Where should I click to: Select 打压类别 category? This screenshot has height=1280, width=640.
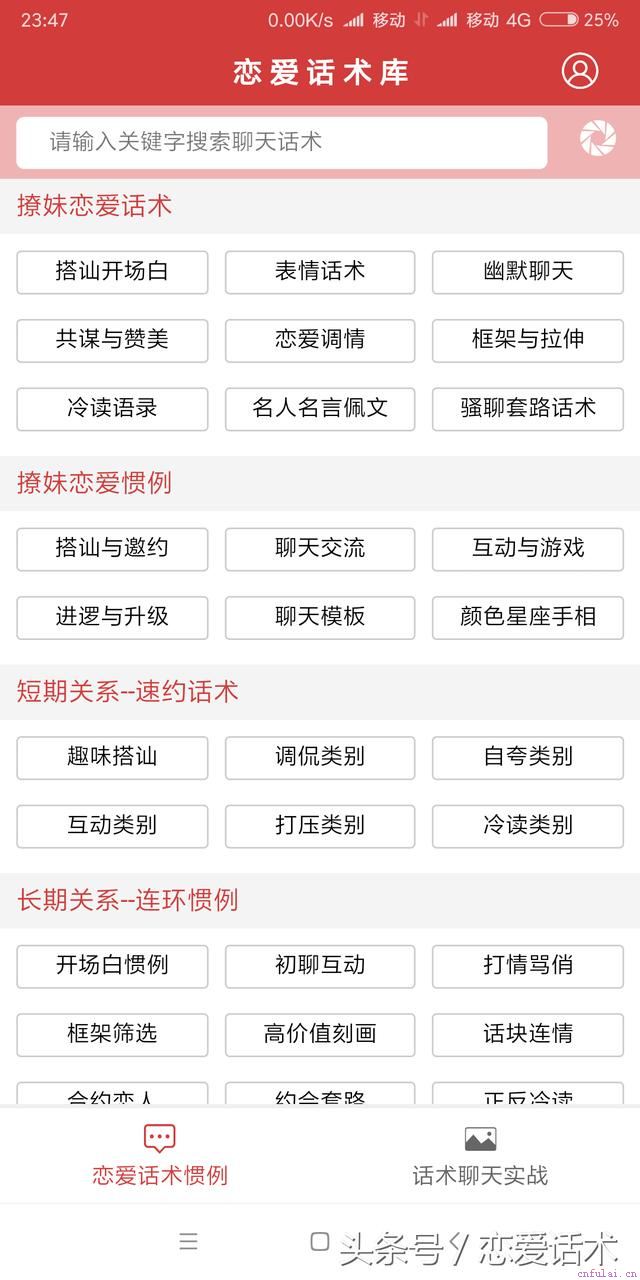tap(320, 825)
